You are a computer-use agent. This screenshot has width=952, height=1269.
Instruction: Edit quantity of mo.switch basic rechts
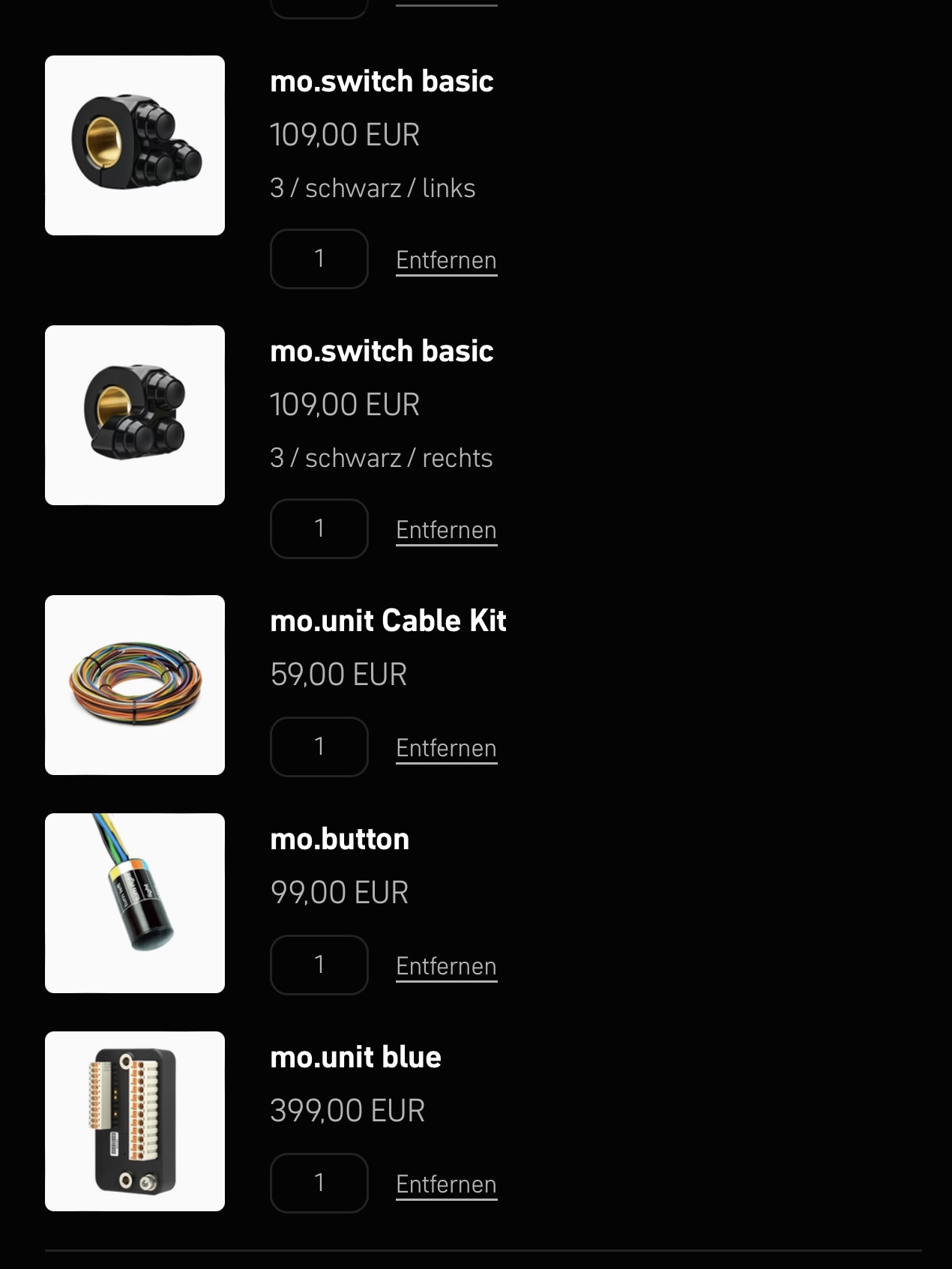click(x=319, y=528)
